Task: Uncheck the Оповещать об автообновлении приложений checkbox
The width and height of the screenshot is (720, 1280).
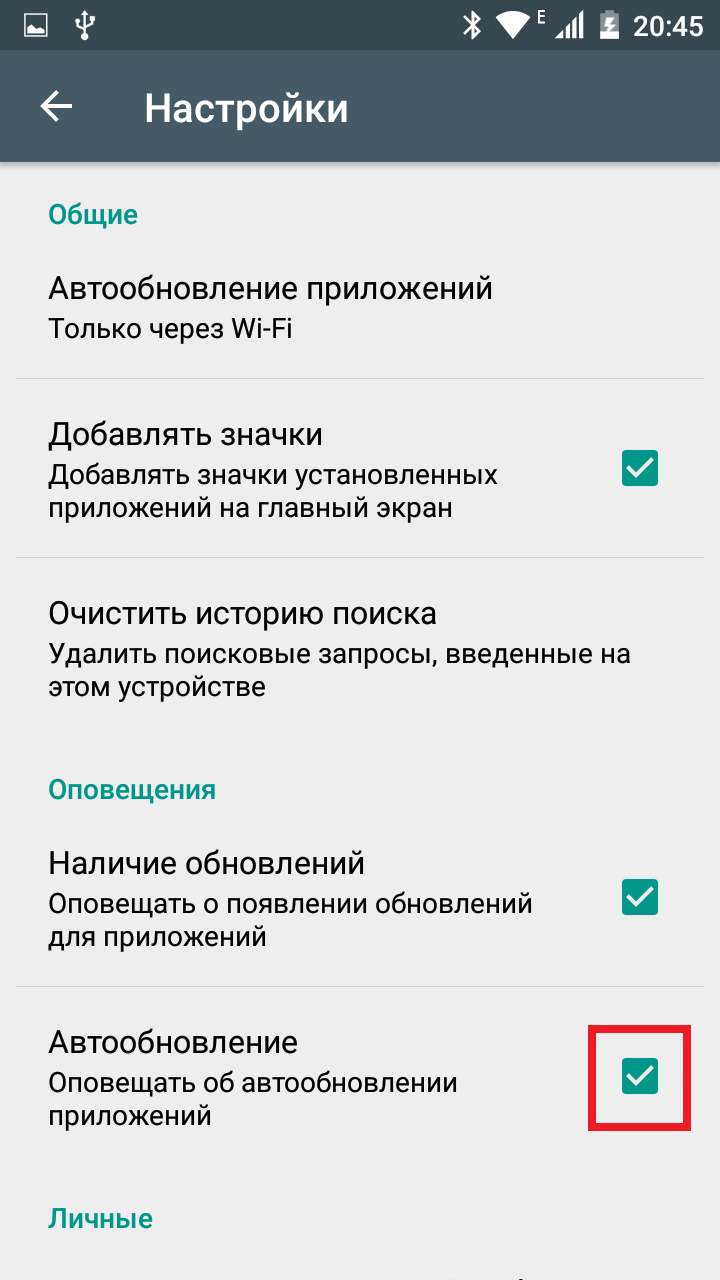Action: 640,1077
